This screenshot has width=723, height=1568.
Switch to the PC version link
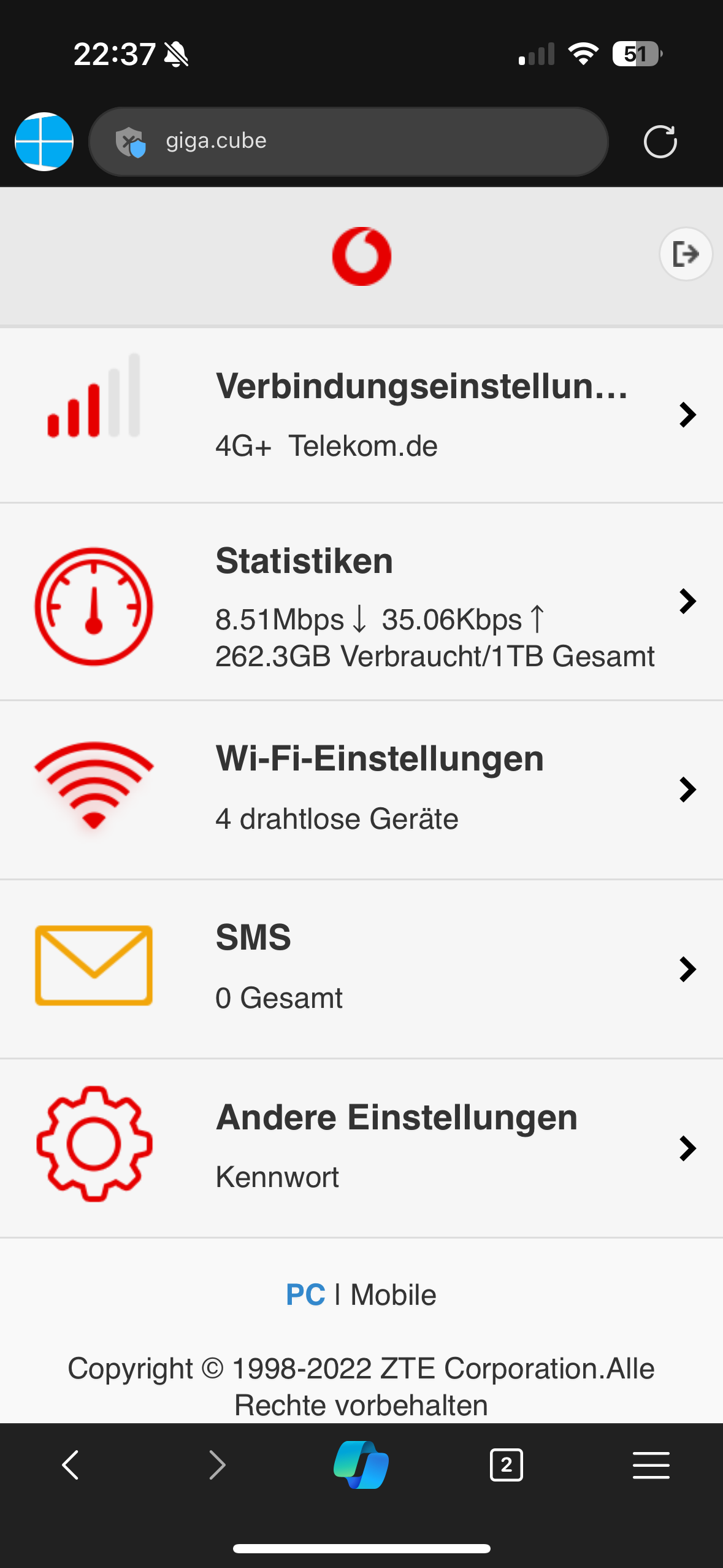click(x=305, y=1295)
